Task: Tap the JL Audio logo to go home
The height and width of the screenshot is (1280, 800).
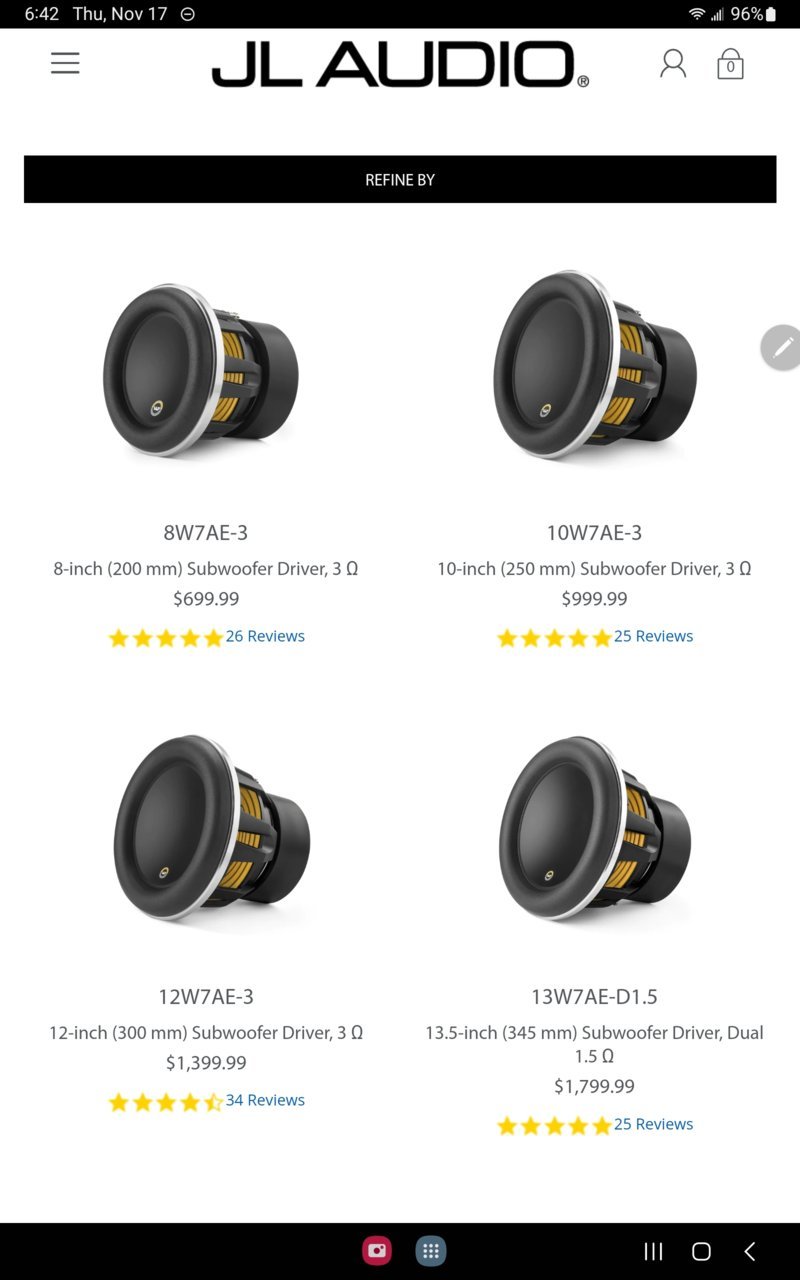Action: 400,64
